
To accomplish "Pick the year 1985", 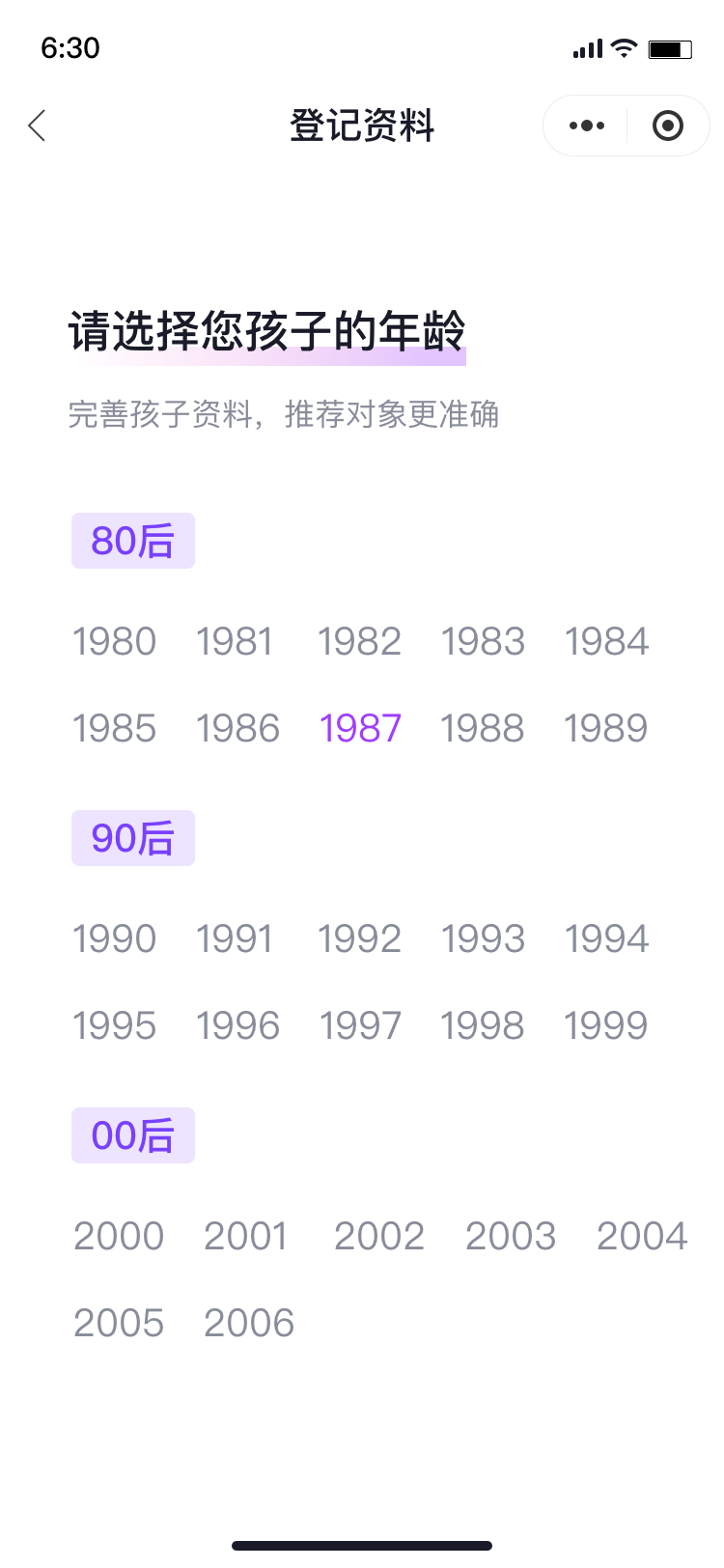I will [x=115, y=729].
